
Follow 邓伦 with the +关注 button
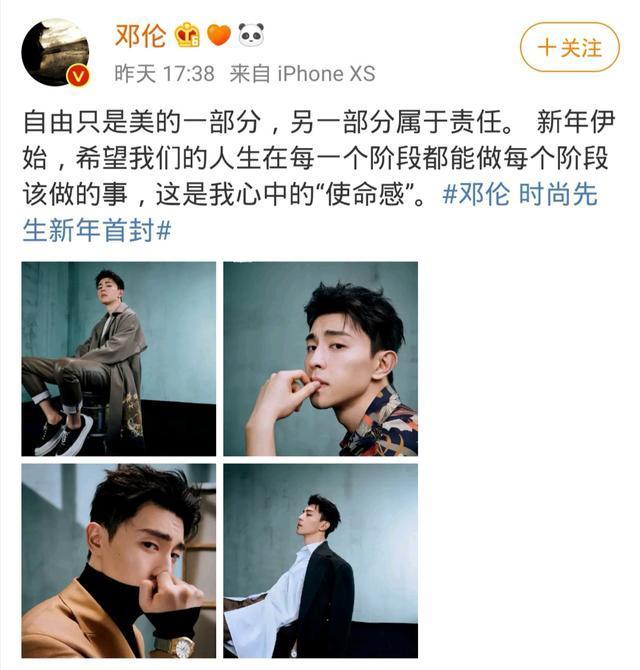coord(569,47)
